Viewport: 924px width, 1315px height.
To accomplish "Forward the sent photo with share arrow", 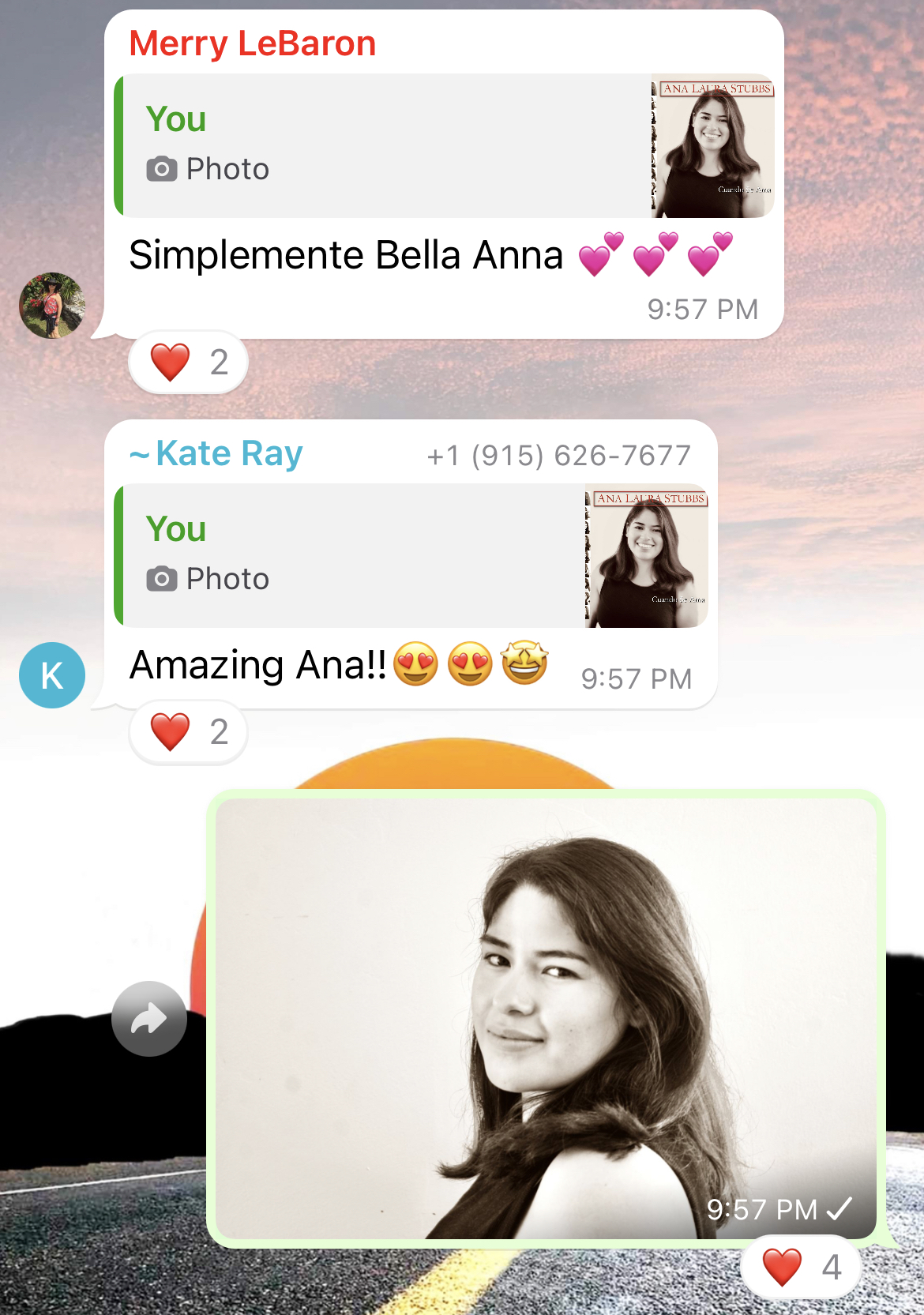I will point(148,1018).
